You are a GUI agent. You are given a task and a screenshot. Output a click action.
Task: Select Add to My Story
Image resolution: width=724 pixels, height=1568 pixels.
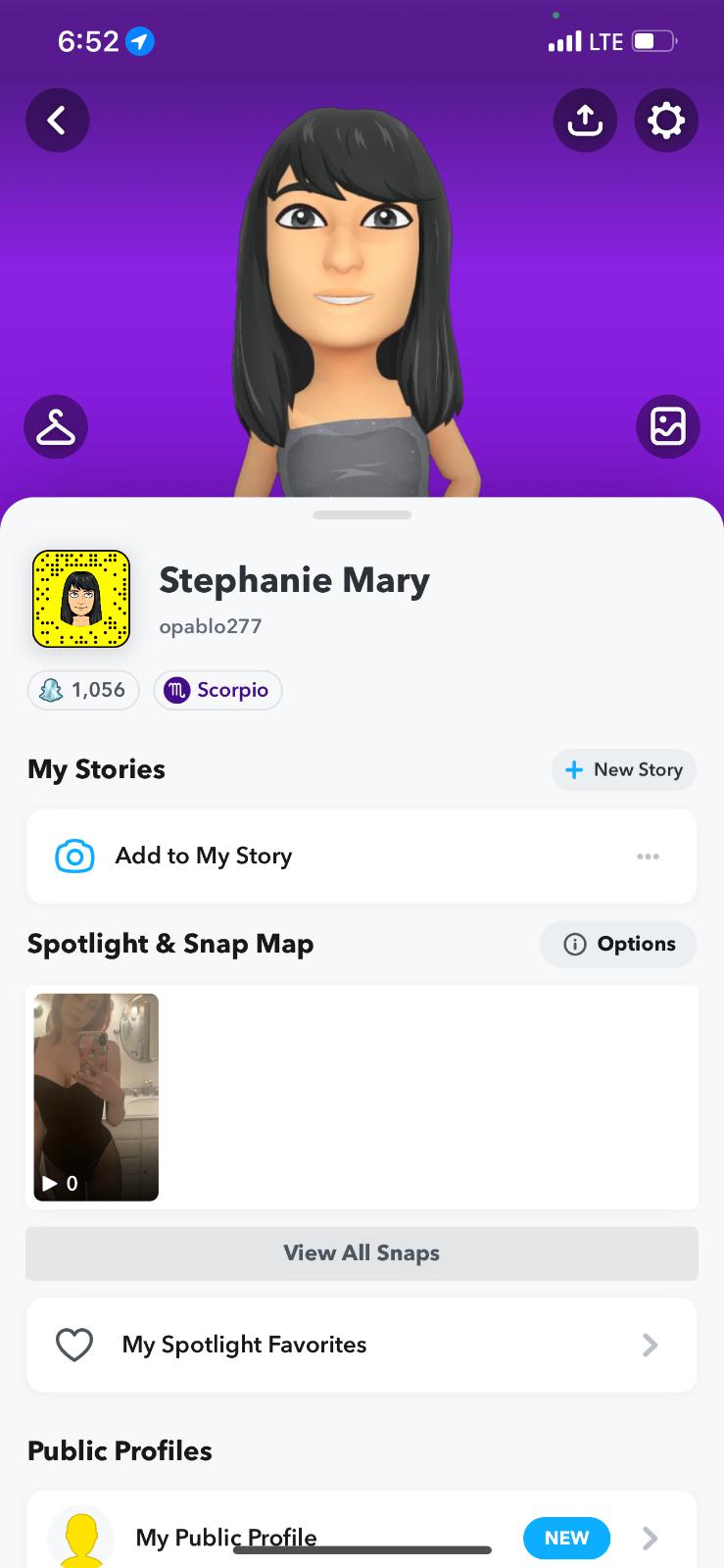point(204,856)
